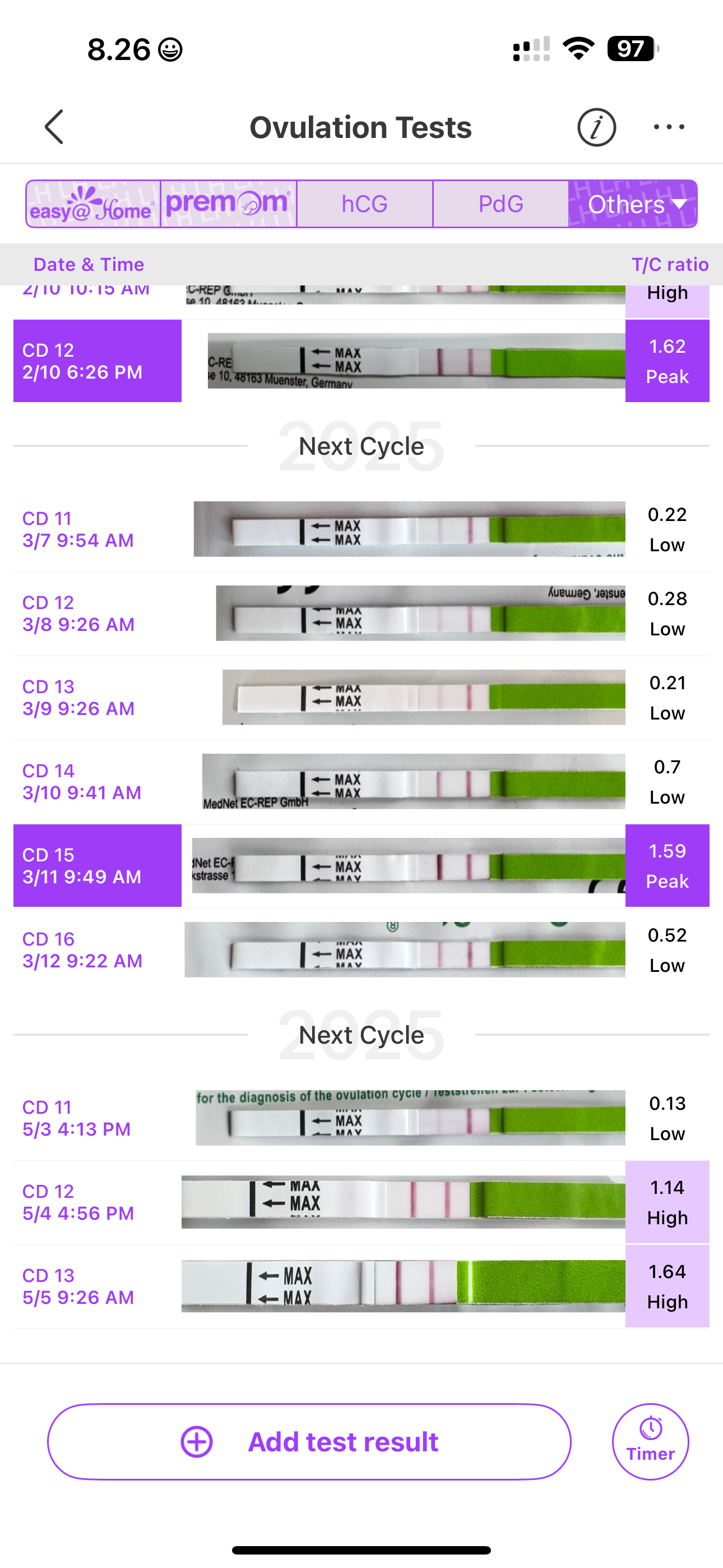The image size is (723, 1568).
Task: Add a new test result
Action: click(x=309, y=1441)
